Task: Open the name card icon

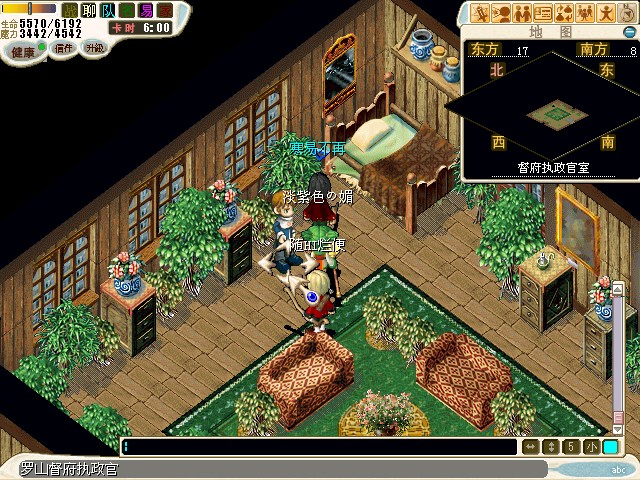Action: [x=543, y=13]
